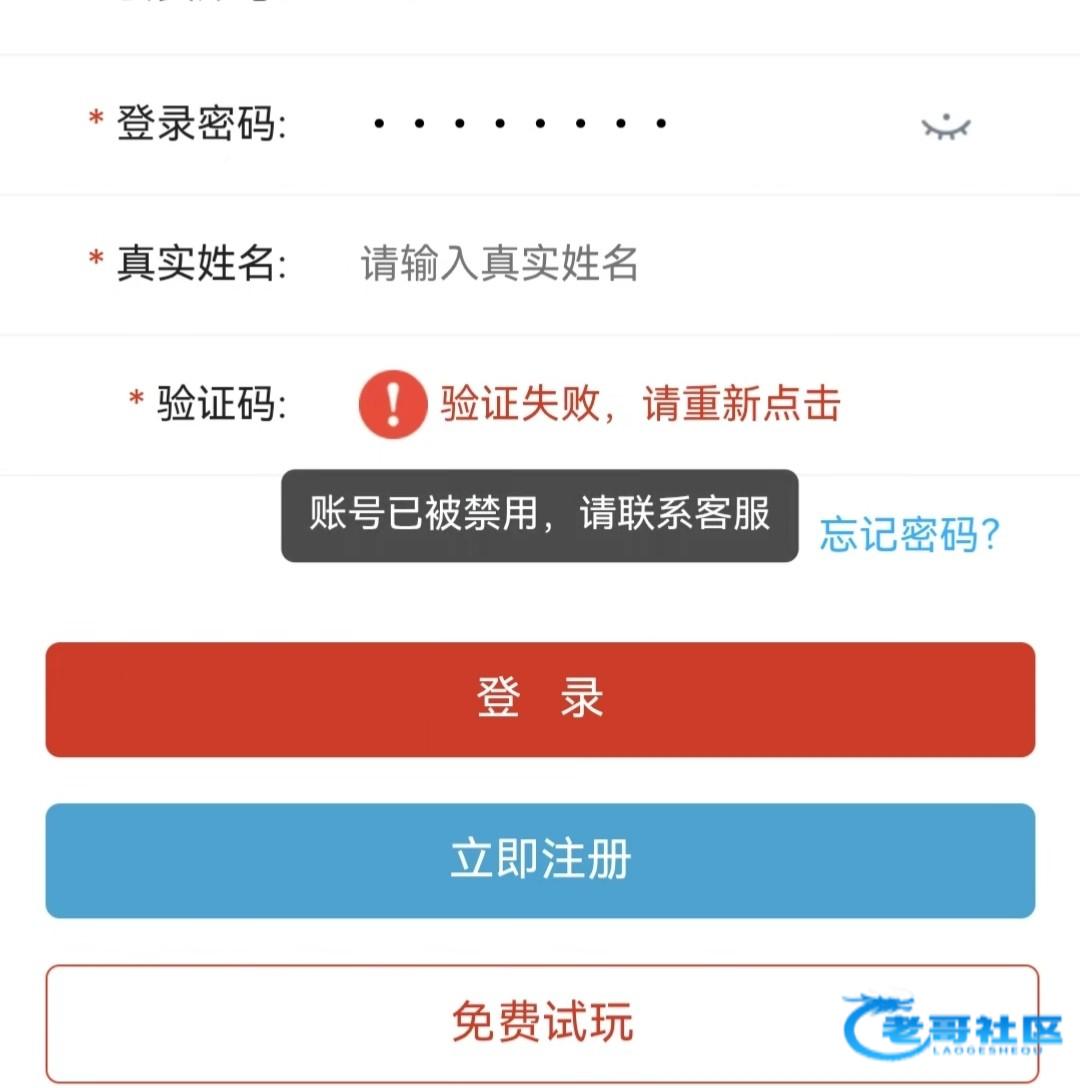Image resolution: width=1080 pixels, height=1088 pixels.
Task: Open 忘记密码 forgot password link
Action: click(909, 534)
